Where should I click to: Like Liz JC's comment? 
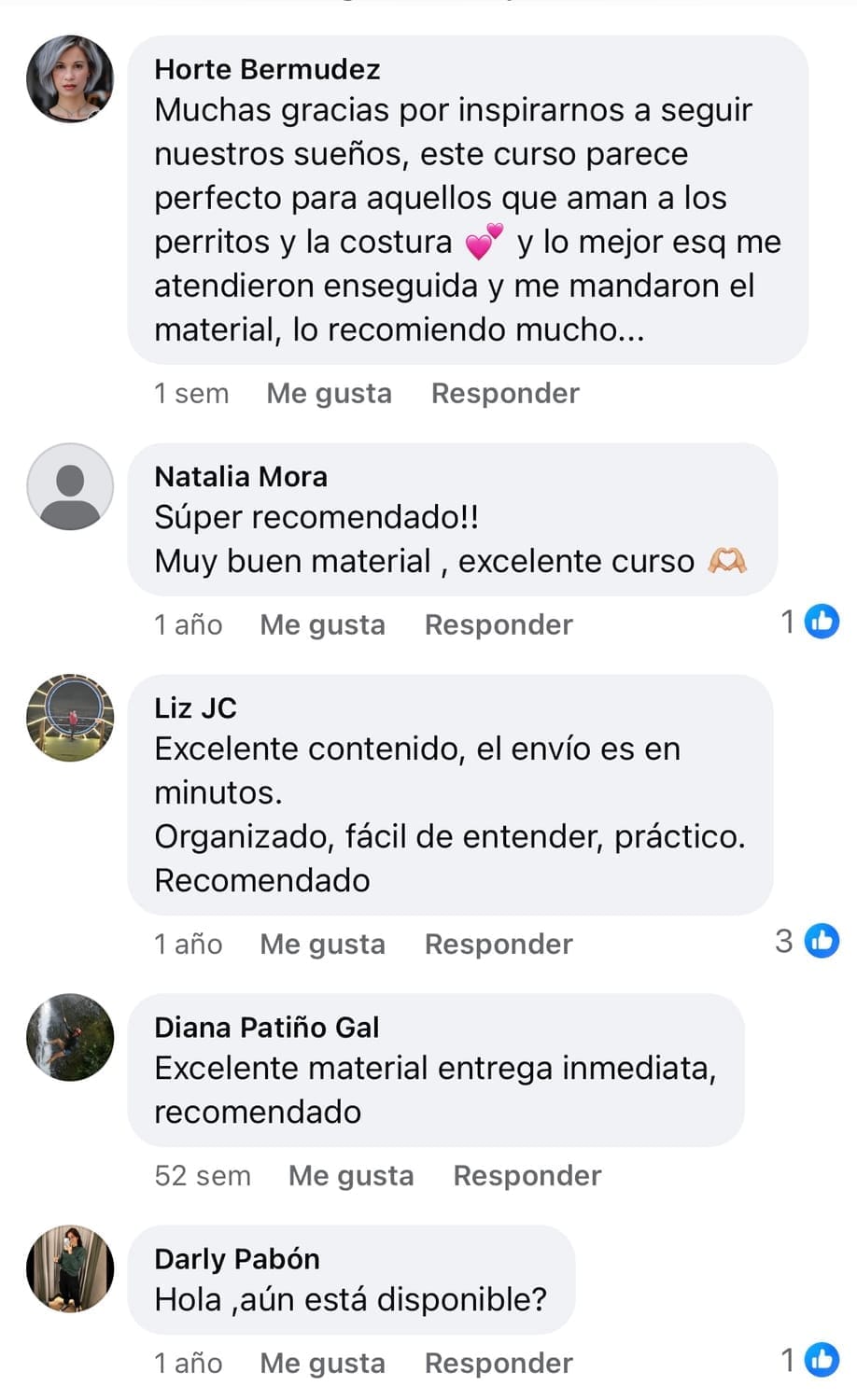pyautogui.click(x=322, y=944)
